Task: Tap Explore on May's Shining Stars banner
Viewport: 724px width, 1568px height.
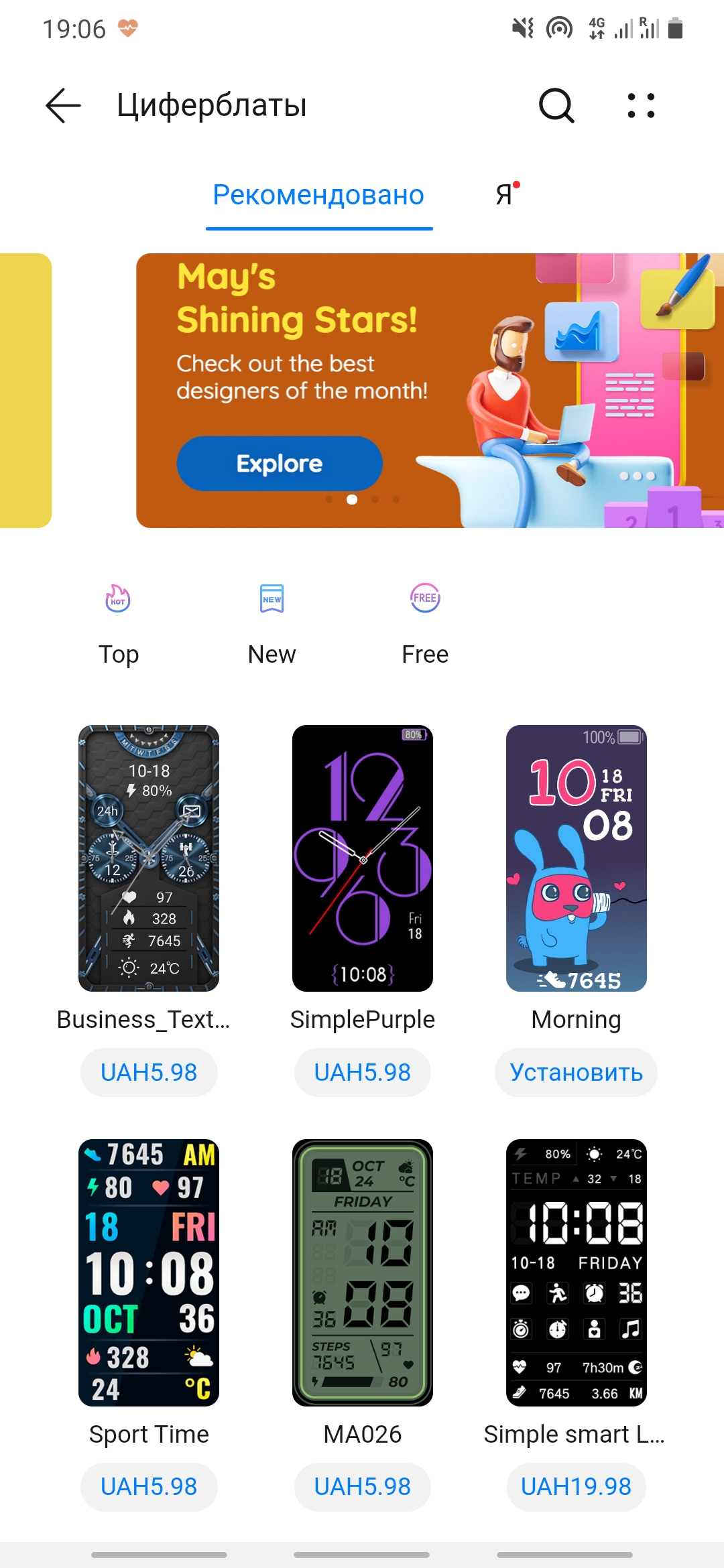Action: tap(280, 464)
